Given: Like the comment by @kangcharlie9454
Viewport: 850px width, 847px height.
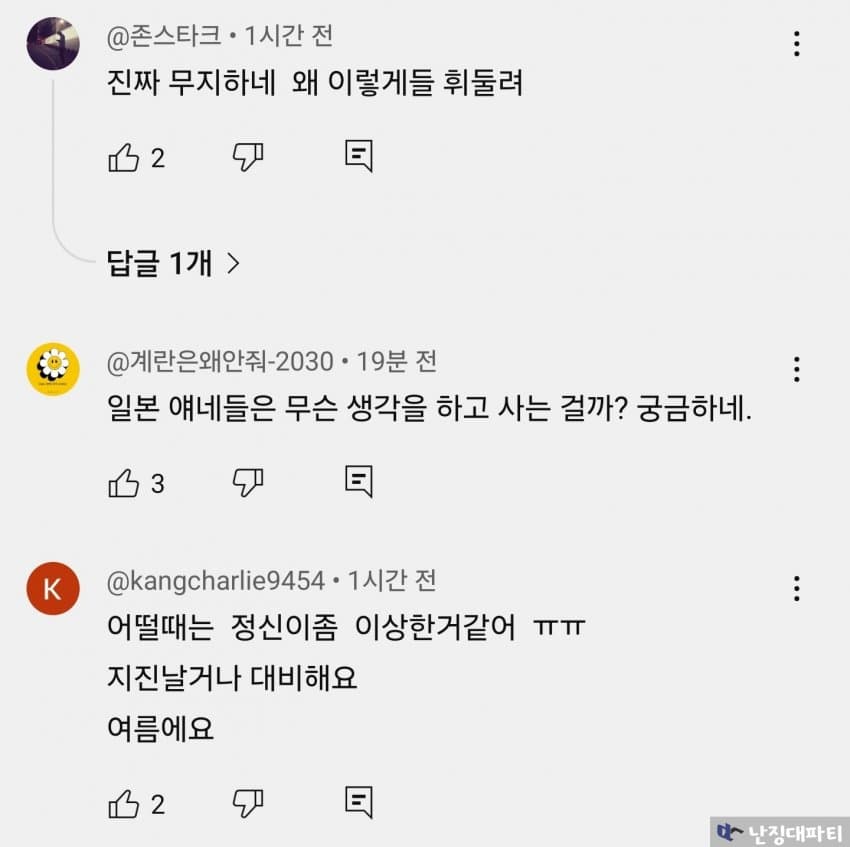Looking at the screenshot, I should tap(123, 803).
